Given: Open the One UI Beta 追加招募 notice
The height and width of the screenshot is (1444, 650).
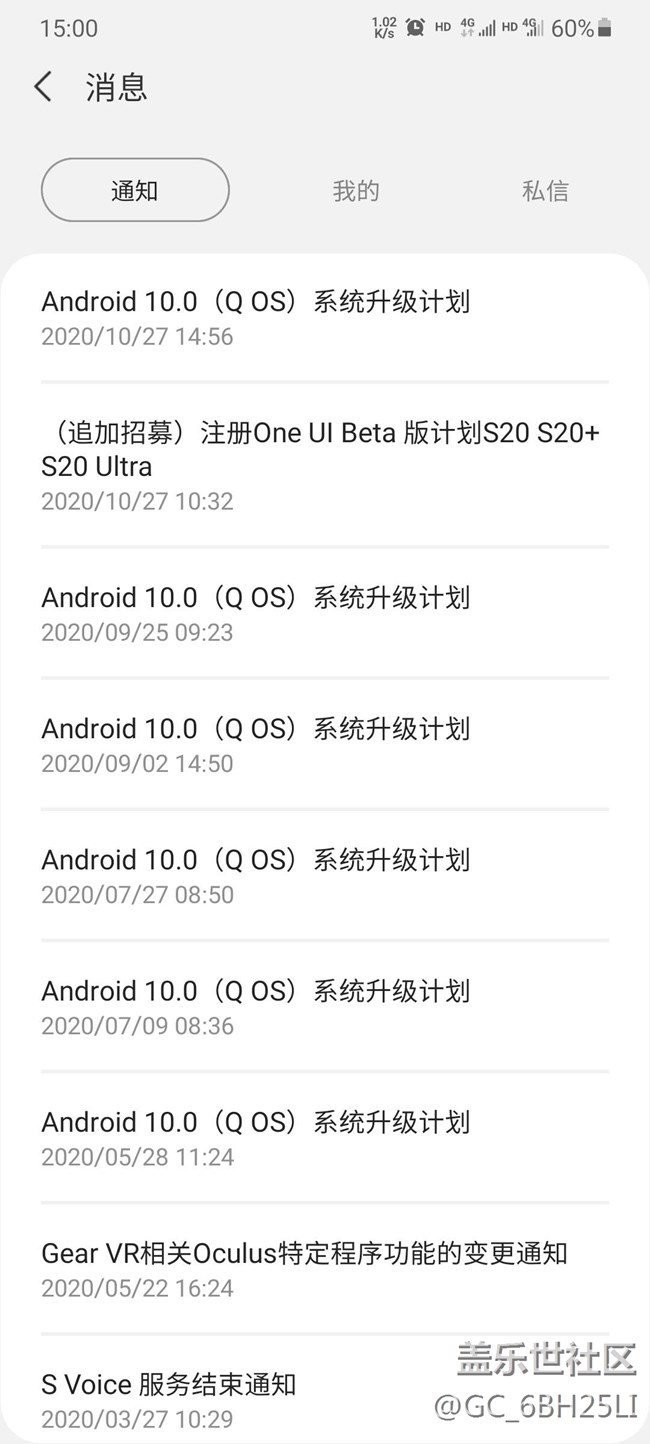Looking at the screenshot, I should 325,465.
